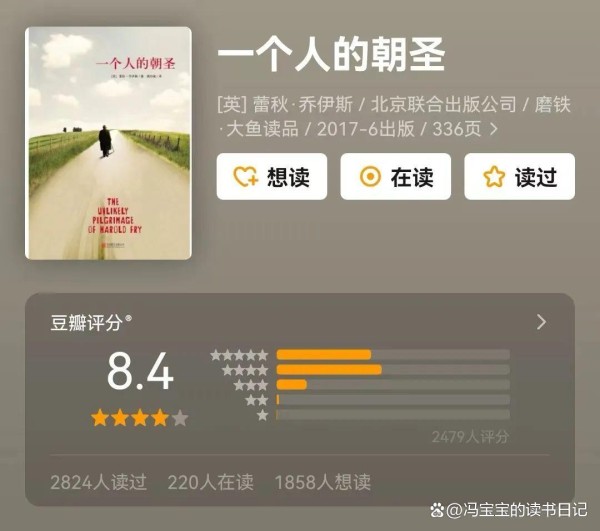The width and height of the screenshot is (600, 531).
Task: Mark book as 想读 (want to read)
Action: (x=271, y=177)
